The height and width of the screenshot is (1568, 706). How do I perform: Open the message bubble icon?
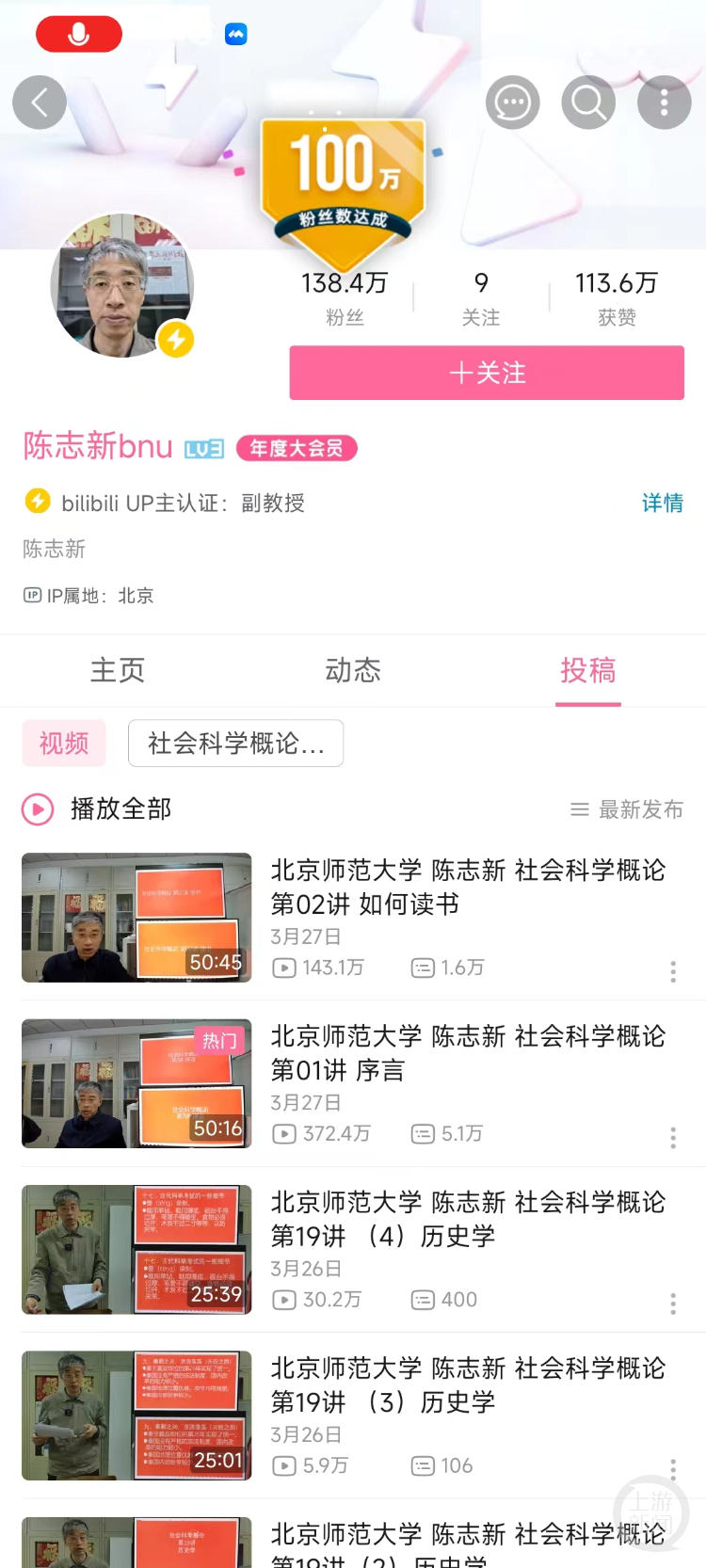pos(513,103)
